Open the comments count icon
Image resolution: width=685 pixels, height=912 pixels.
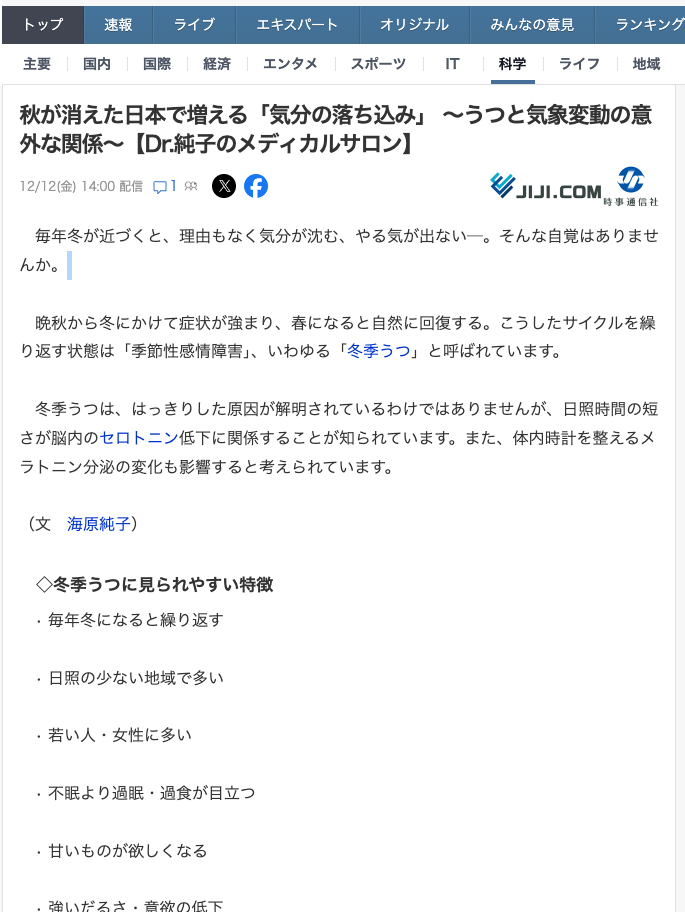165,186
